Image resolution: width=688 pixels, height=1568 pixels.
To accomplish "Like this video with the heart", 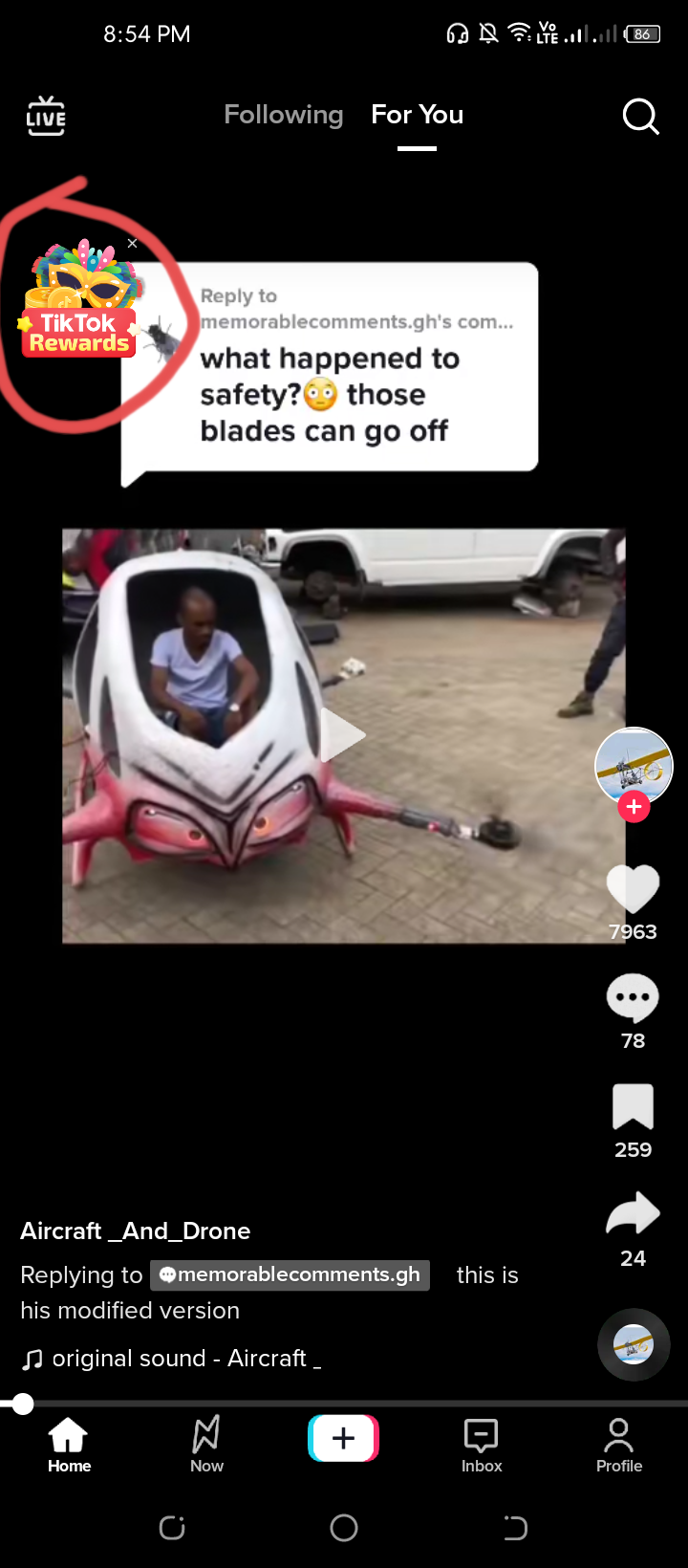I will (x=633, y=889).
